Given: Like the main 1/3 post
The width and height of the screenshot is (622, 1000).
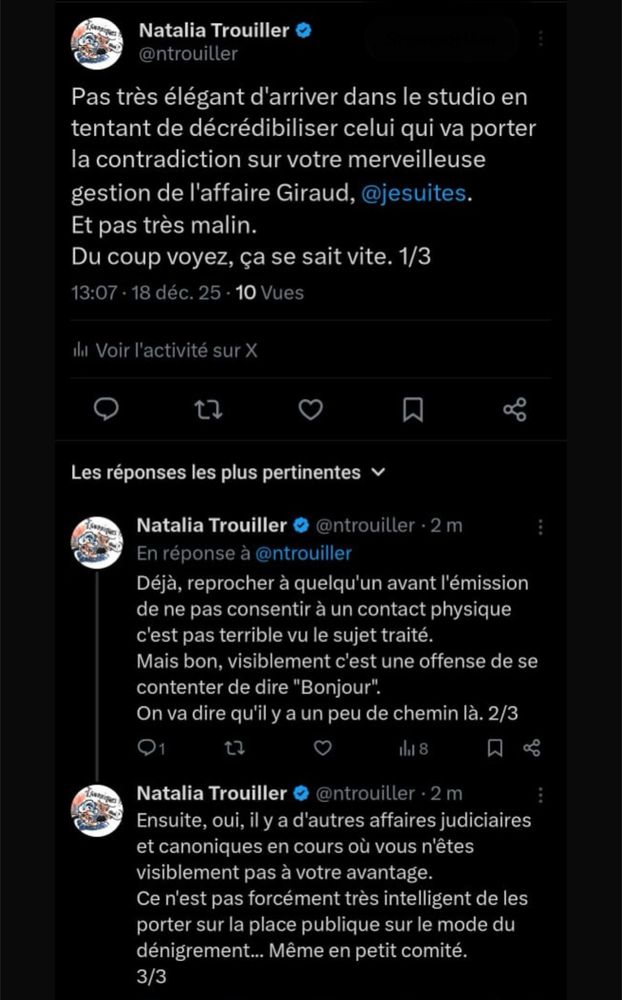Looking at the screenshot, I should (x=311, y=409).
